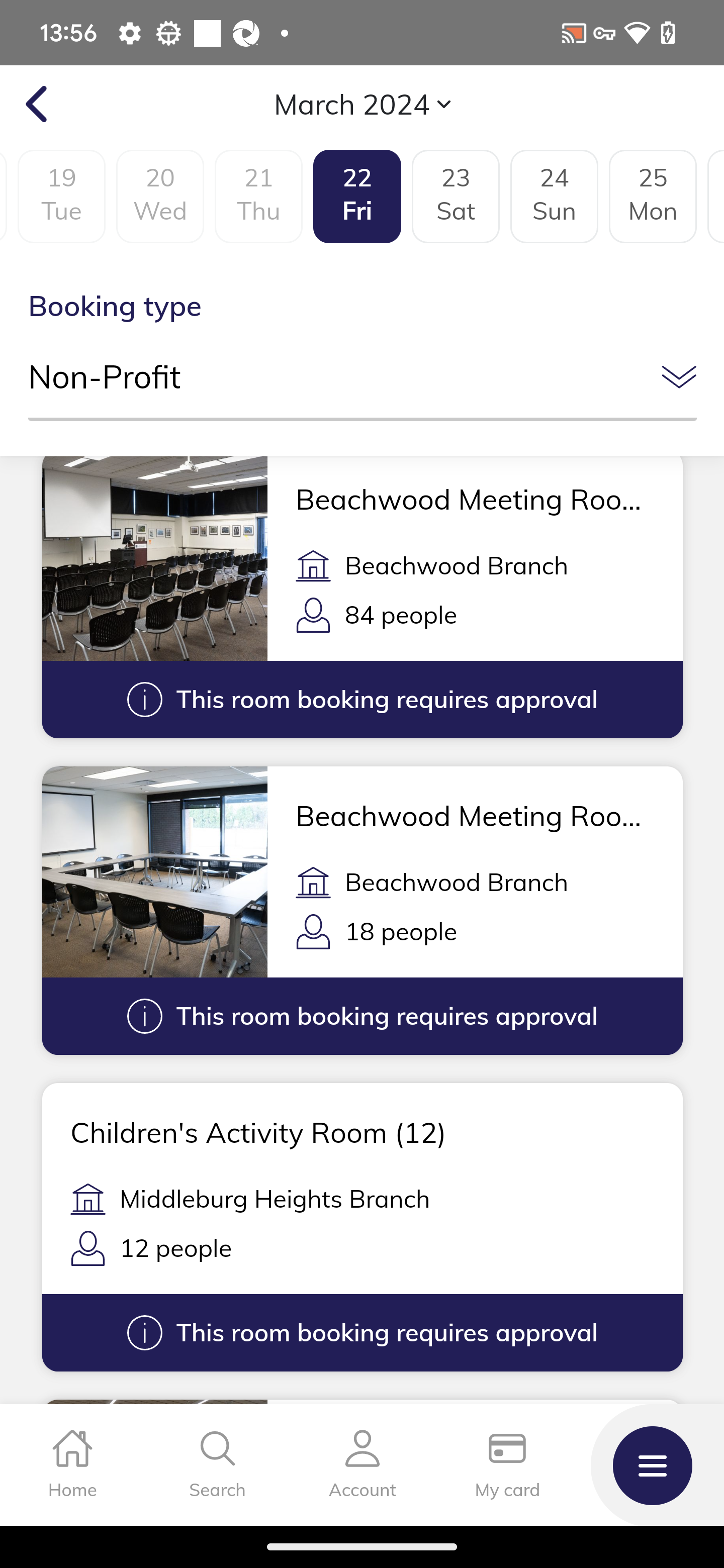This screenshot has width=724, height=1568.
Task: Go to the Home tab
Action: click(x=72, y=1464)
